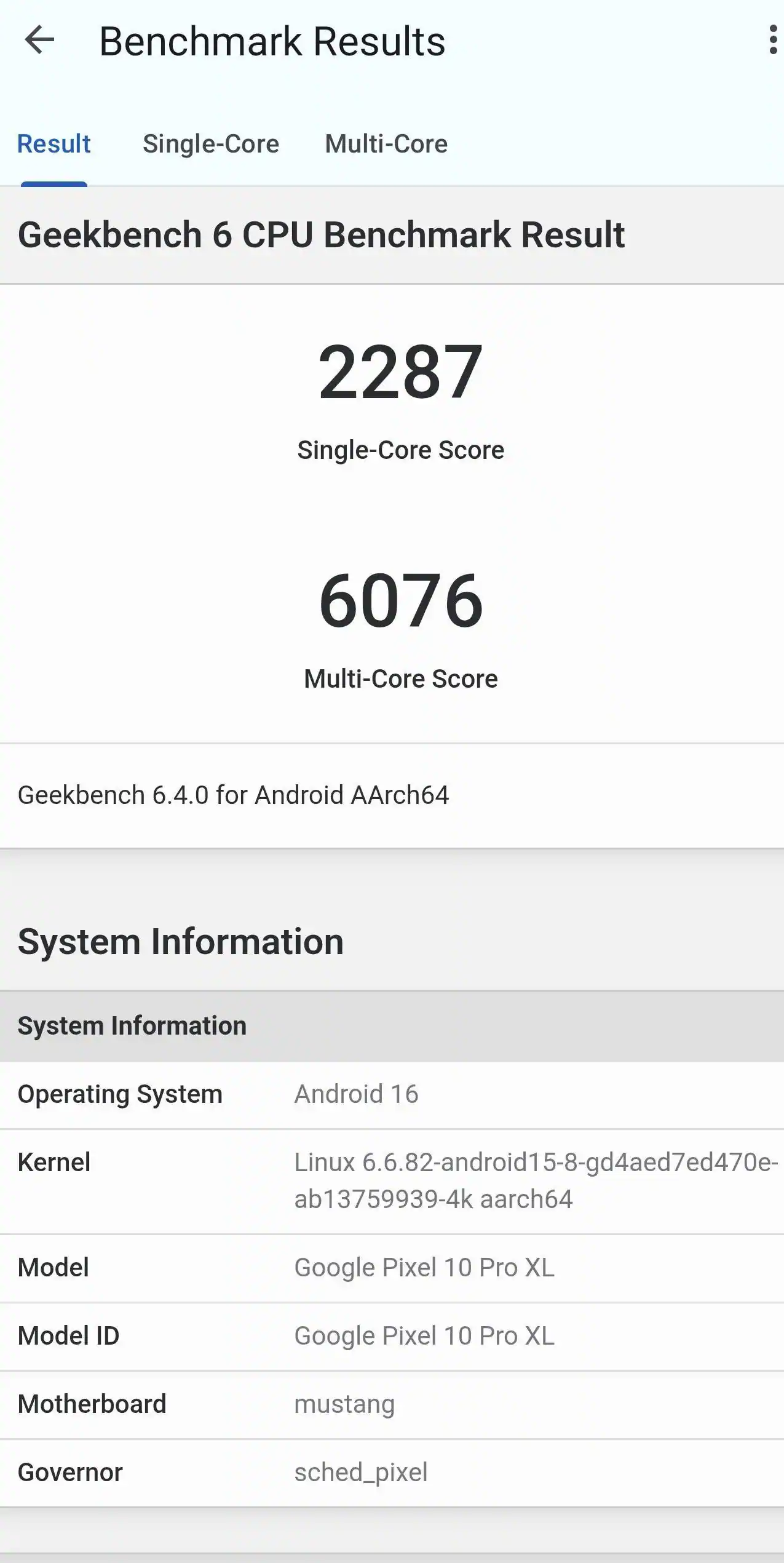Screen dimensions: 784x1563
Task: Go back using the arrow icon
Action: tap(39, 41)
